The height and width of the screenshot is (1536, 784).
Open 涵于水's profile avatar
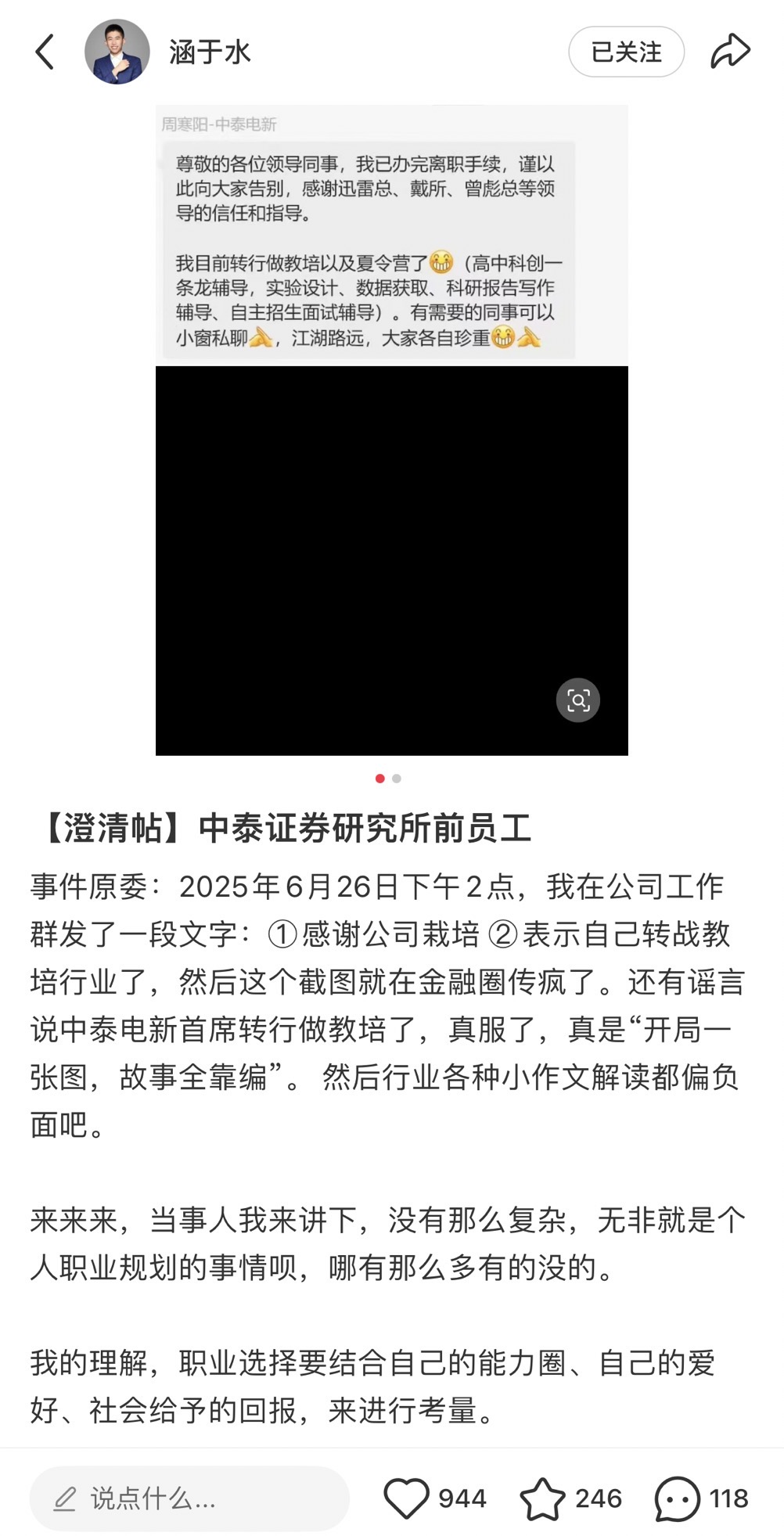click(117, 52)
